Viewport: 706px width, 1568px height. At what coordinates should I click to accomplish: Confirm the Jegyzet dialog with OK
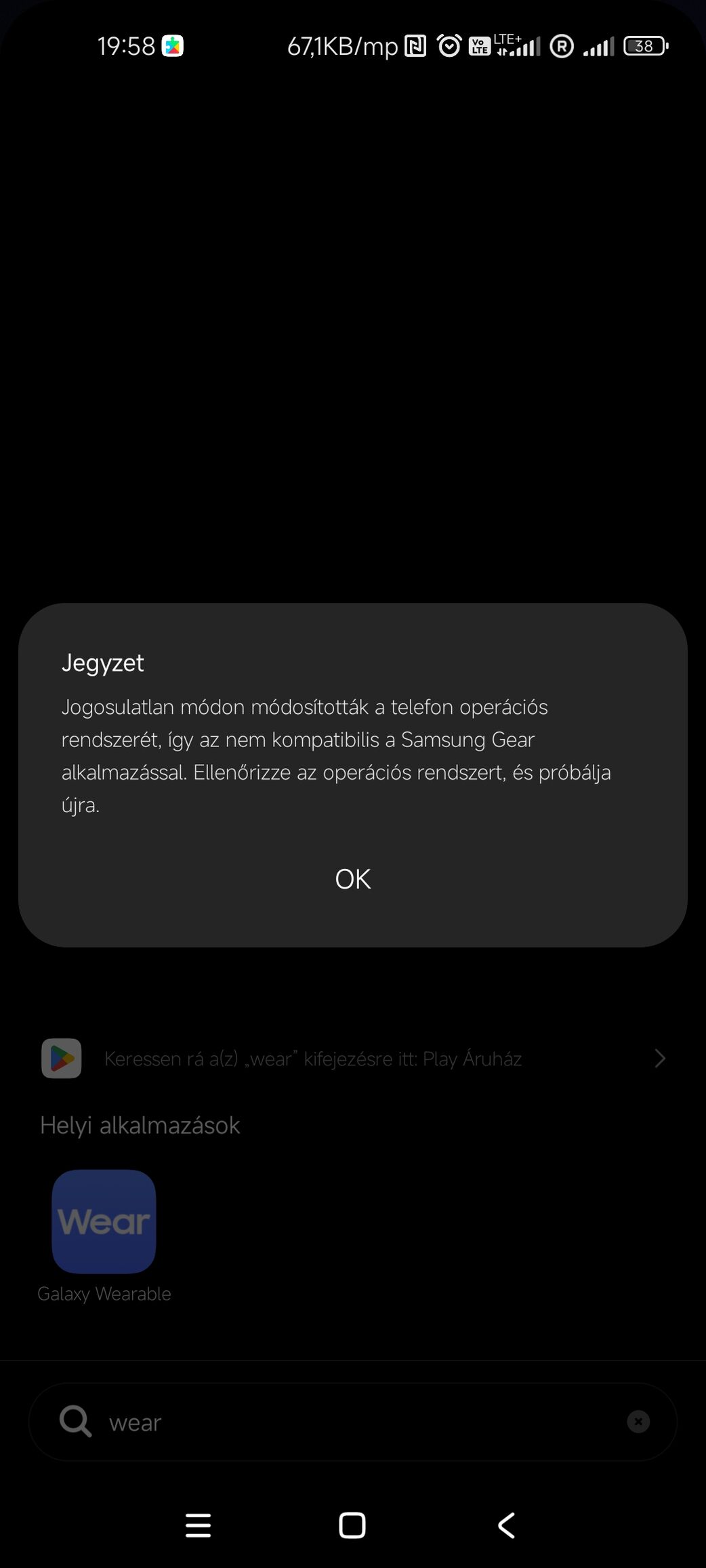point(352,879)
